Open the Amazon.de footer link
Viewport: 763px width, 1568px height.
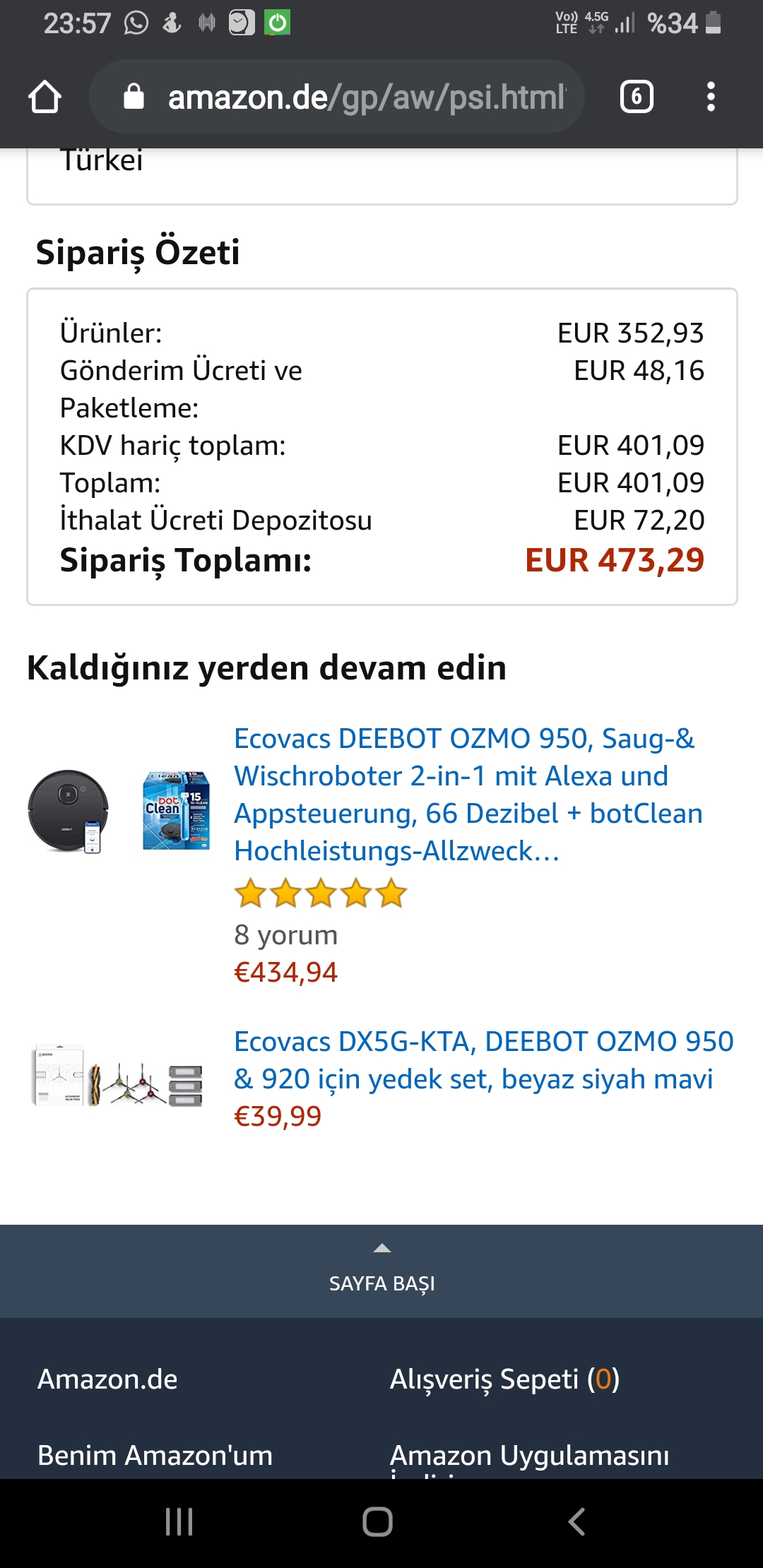[x=107, y=1379]
